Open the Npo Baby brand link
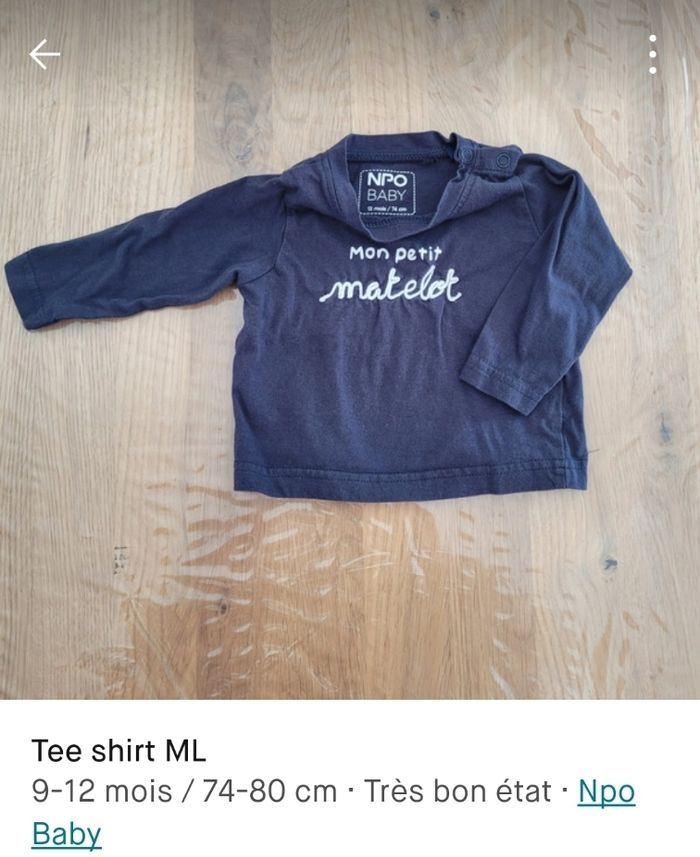 coord(606,792)
